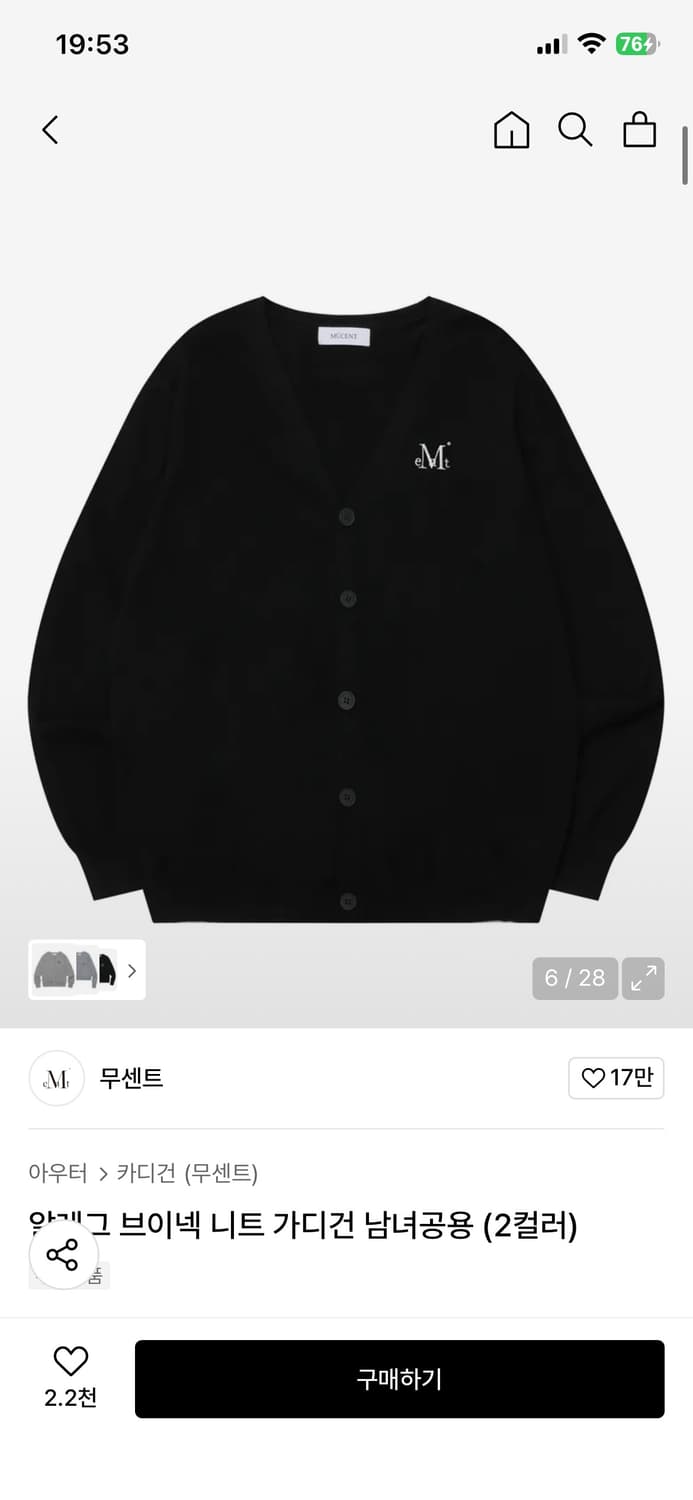Open the shopping bag icon

(639, 130)
